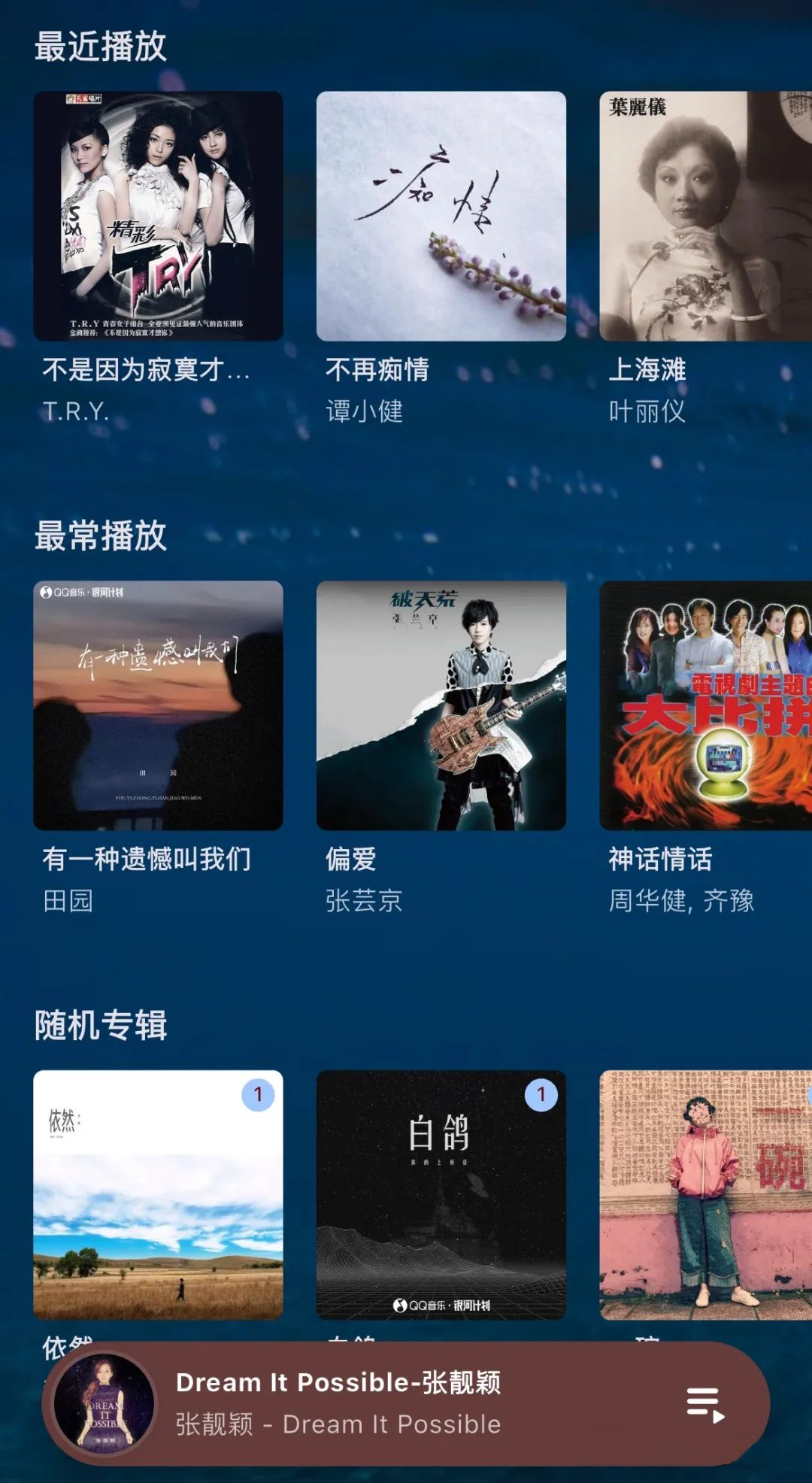Open the play queue icon in the mini player

[705, 1404]
